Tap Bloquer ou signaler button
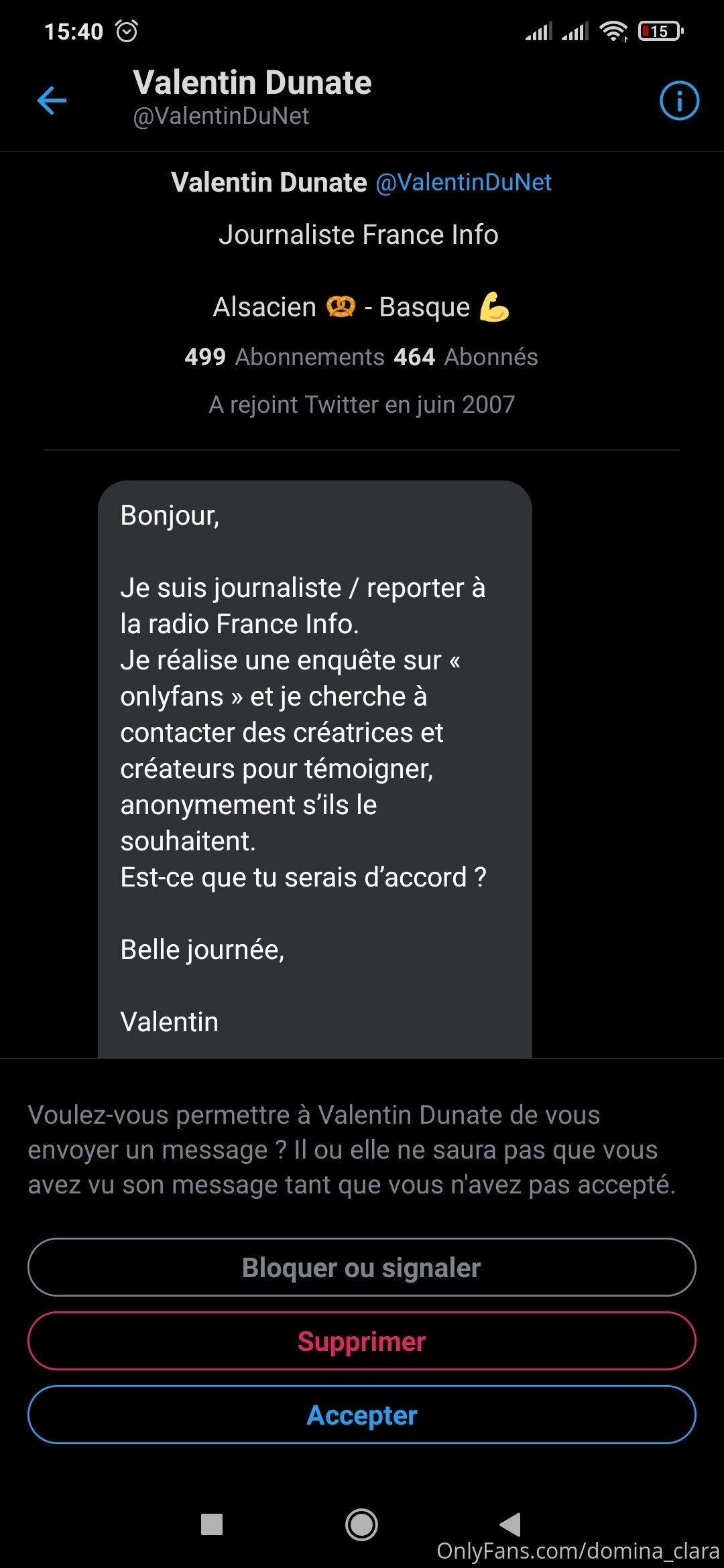Viewport: 724px width, 1568px height. [362, 1267]
